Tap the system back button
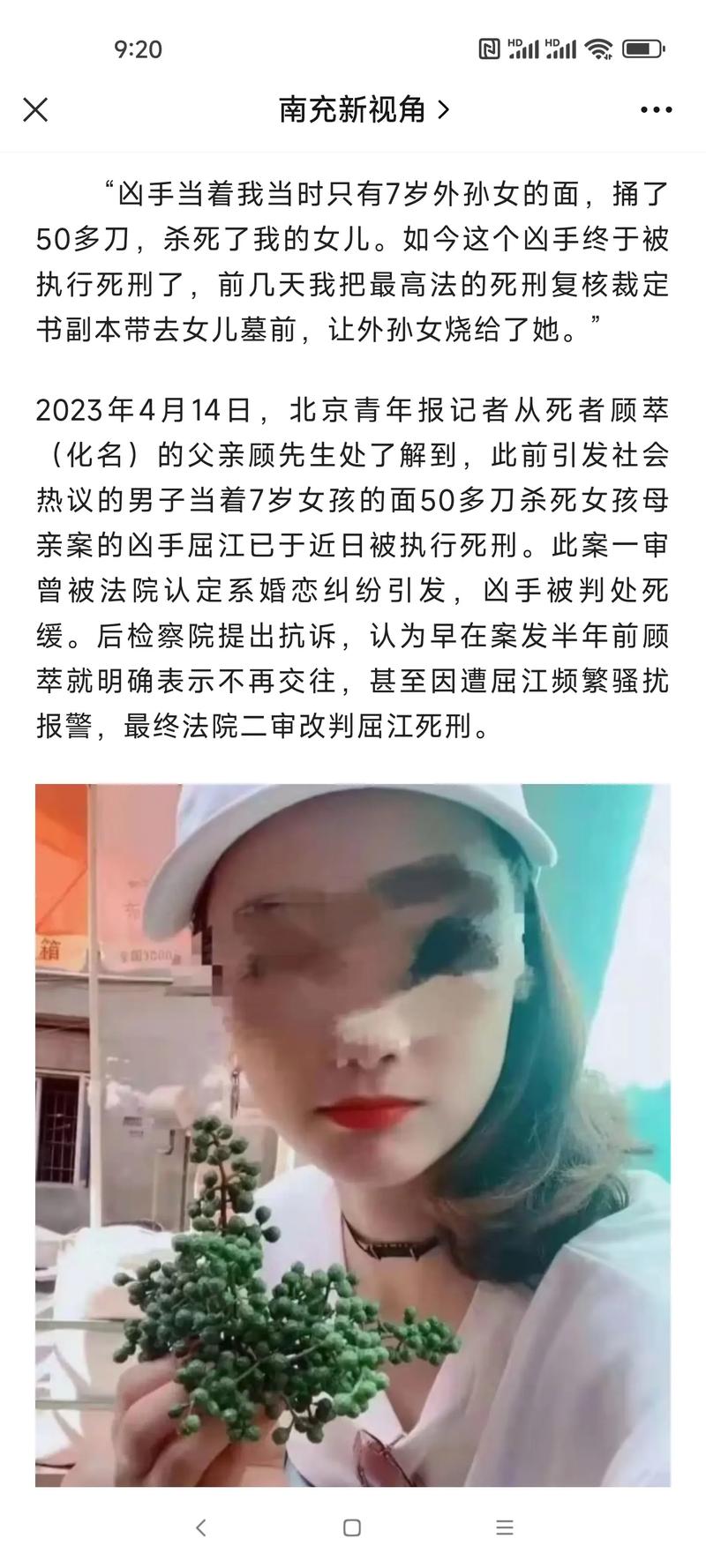Viewport: 706px width, 1568px height. tap(201, 1527)
